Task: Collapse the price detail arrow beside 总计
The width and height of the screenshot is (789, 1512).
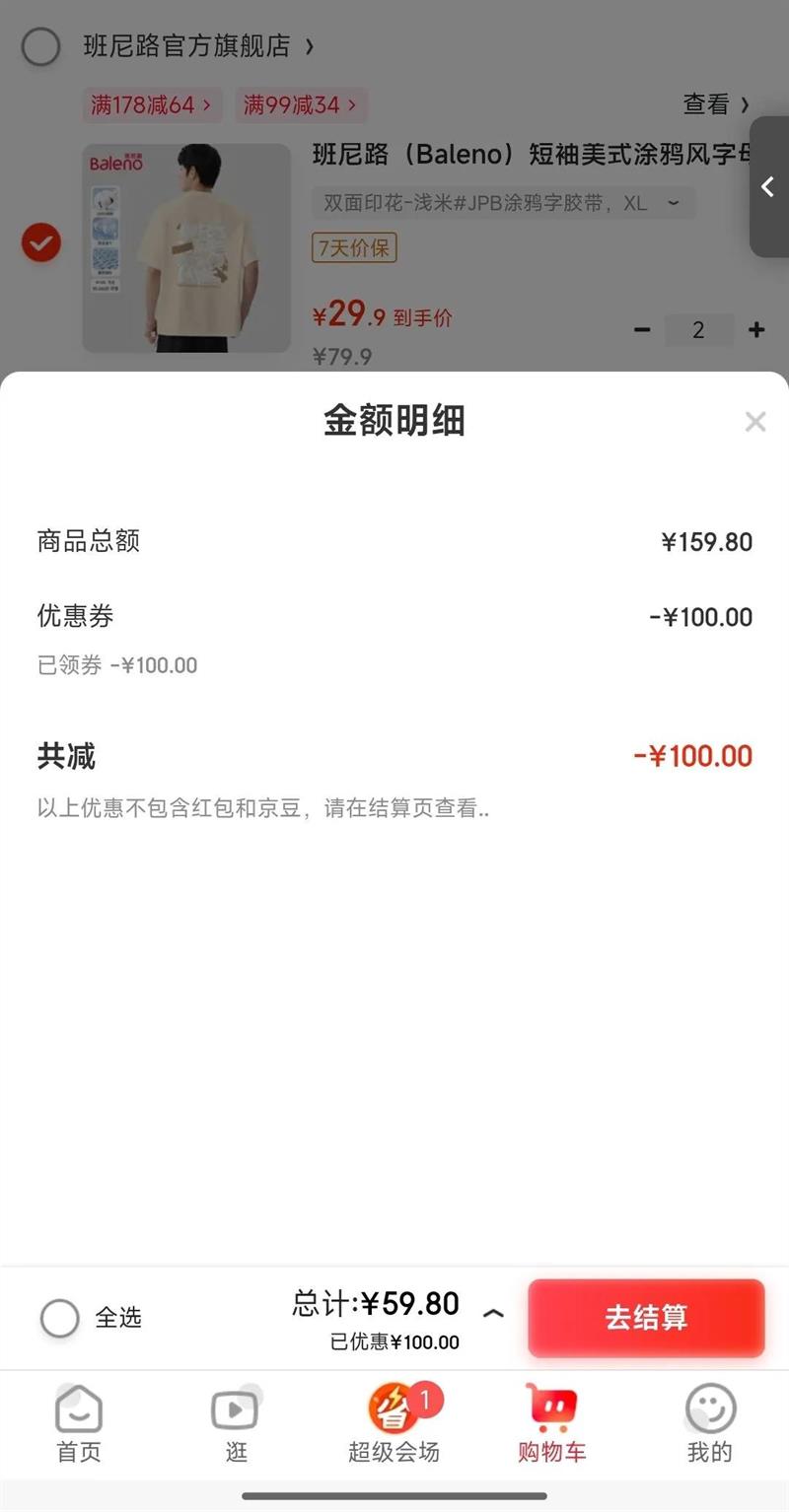Action: [493, 1313]
